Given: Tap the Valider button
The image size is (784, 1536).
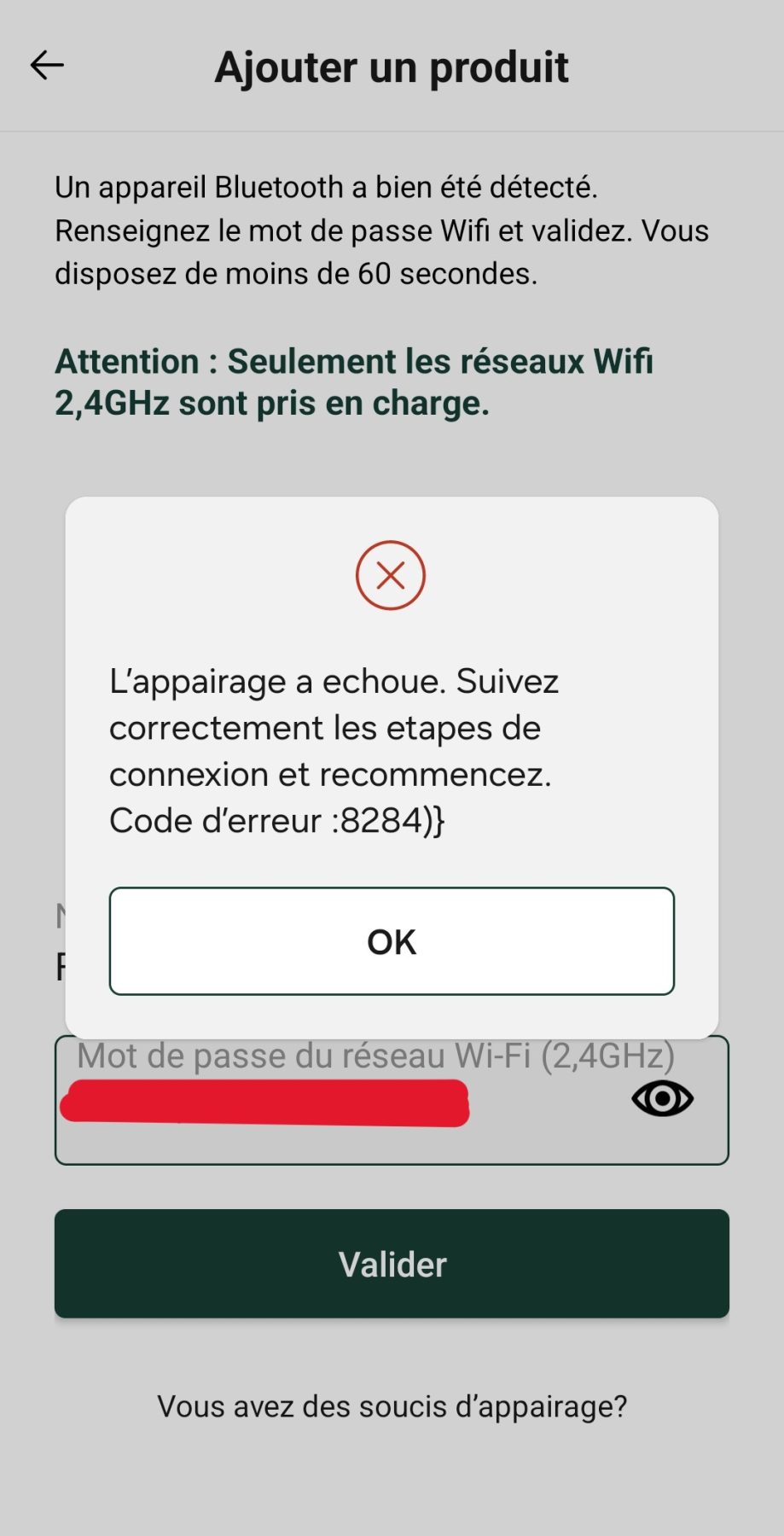Looking at the screenshot, I should point(392,1264).
